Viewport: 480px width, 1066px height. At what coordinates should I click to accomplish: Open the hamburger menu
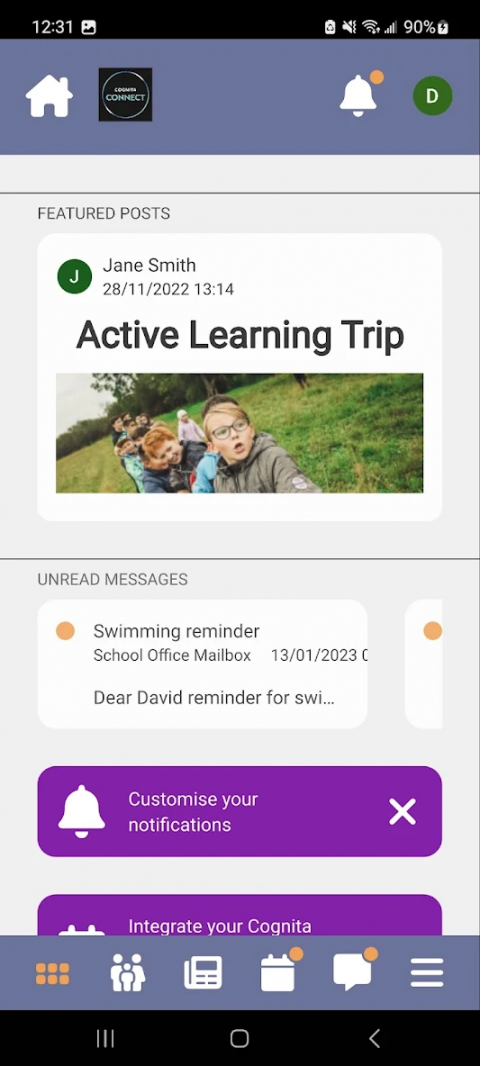428,973
